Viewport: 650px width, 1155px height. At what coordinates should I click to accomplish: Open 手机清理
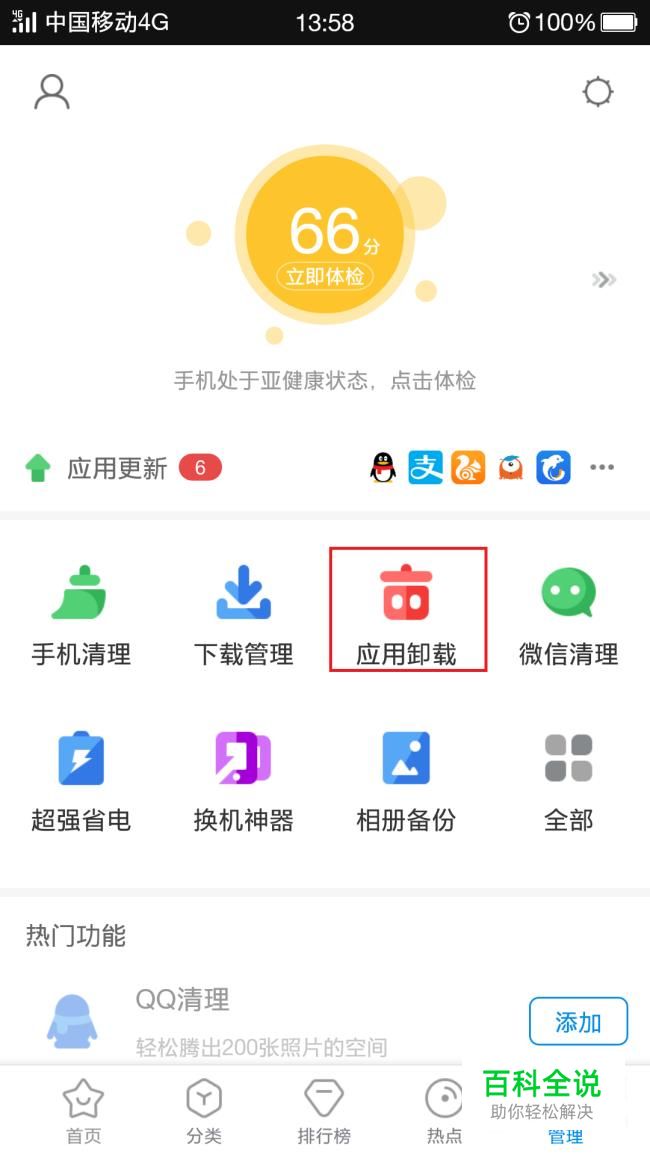[x=81, y=617]
